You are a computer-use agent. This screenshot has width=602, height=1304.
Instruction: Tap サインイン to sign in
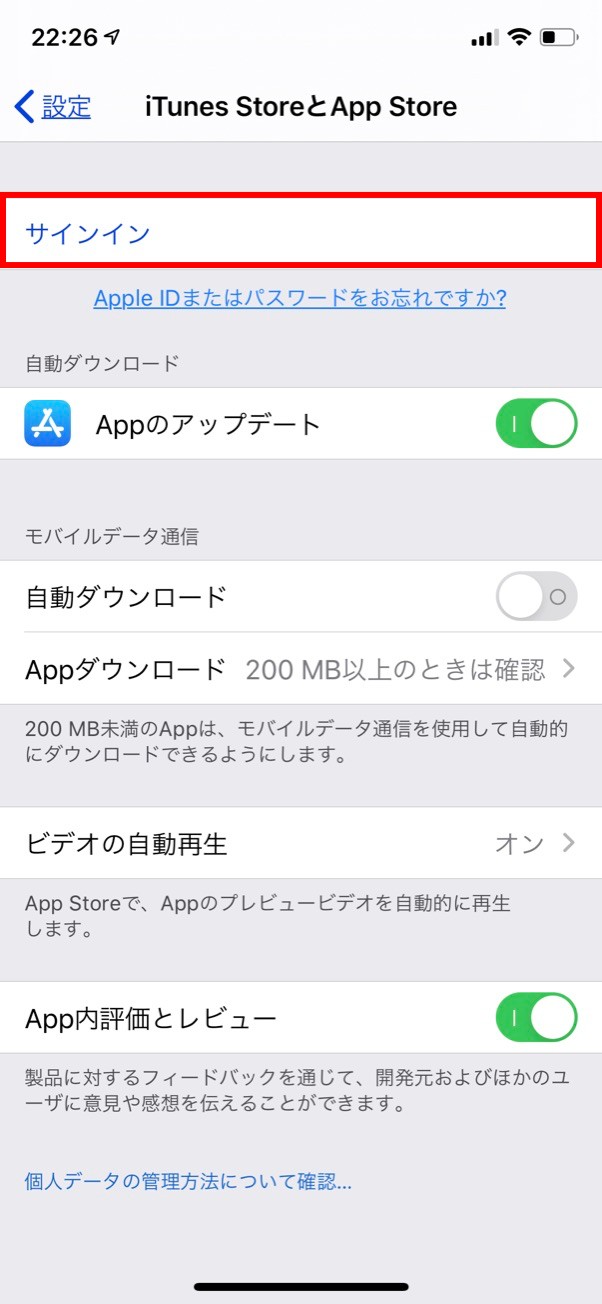pyautogui.click(x=301, y=233)
